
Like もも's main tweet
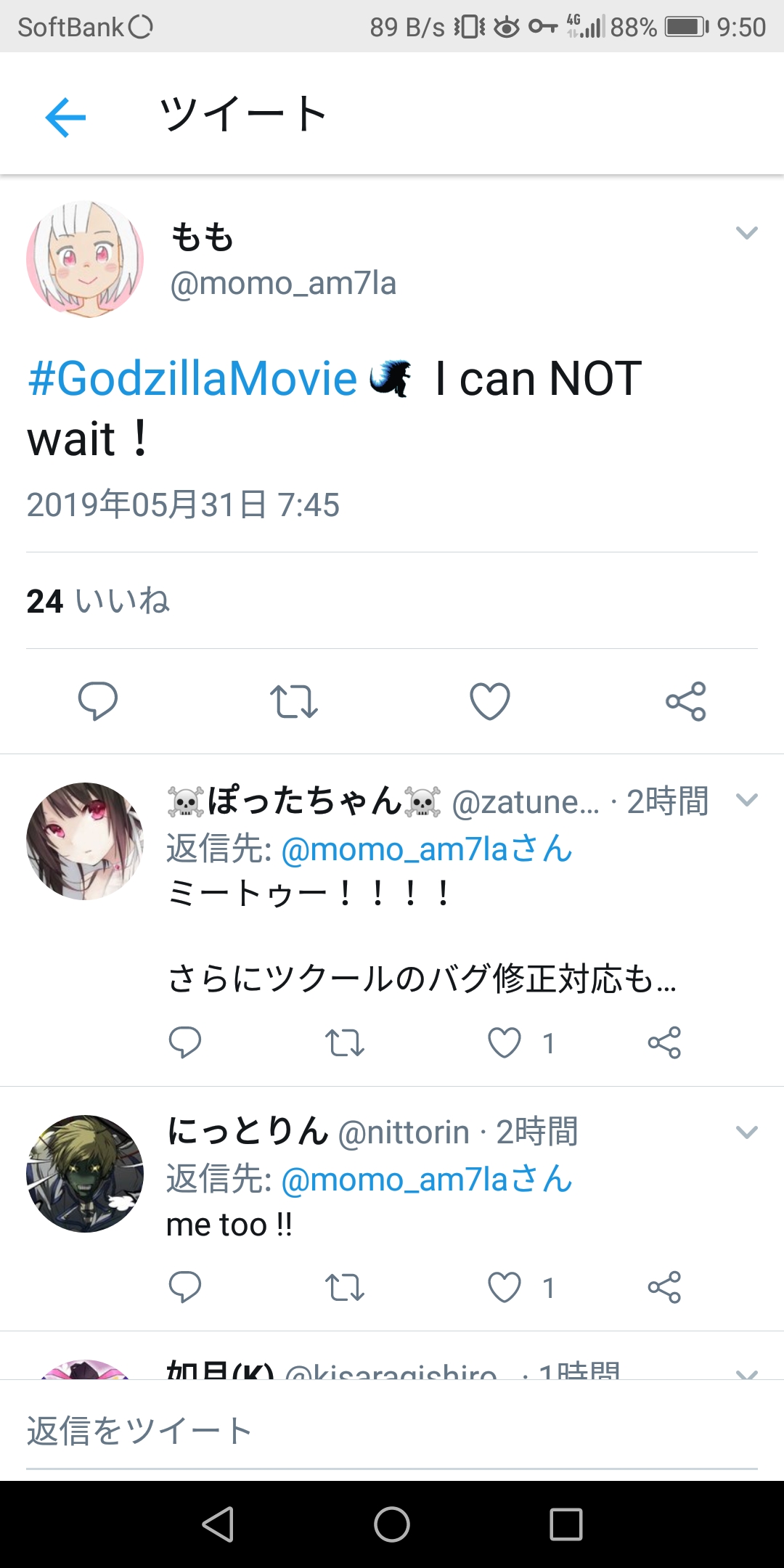(490, 701)
